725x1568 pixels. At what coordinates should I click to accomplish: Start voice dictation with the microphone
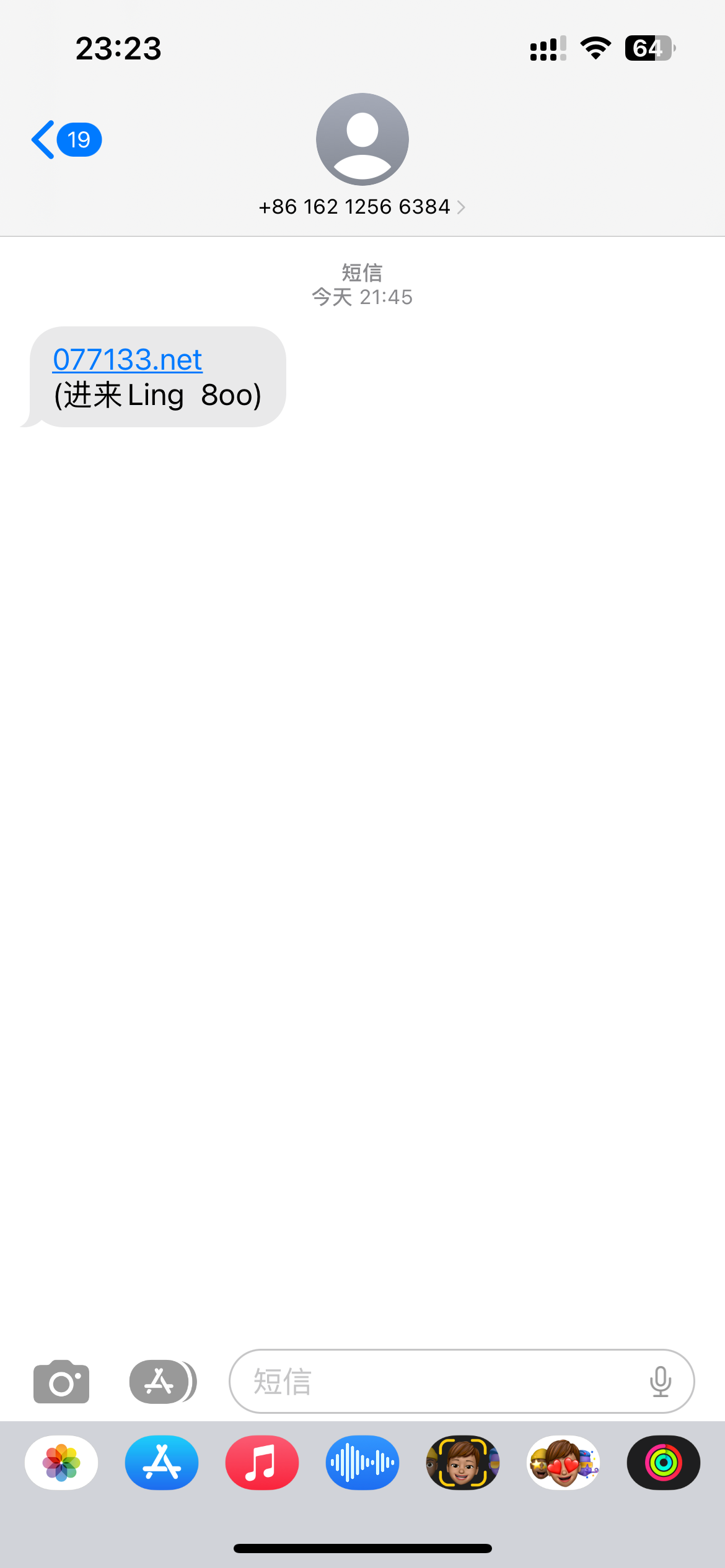coord(660,1382)
